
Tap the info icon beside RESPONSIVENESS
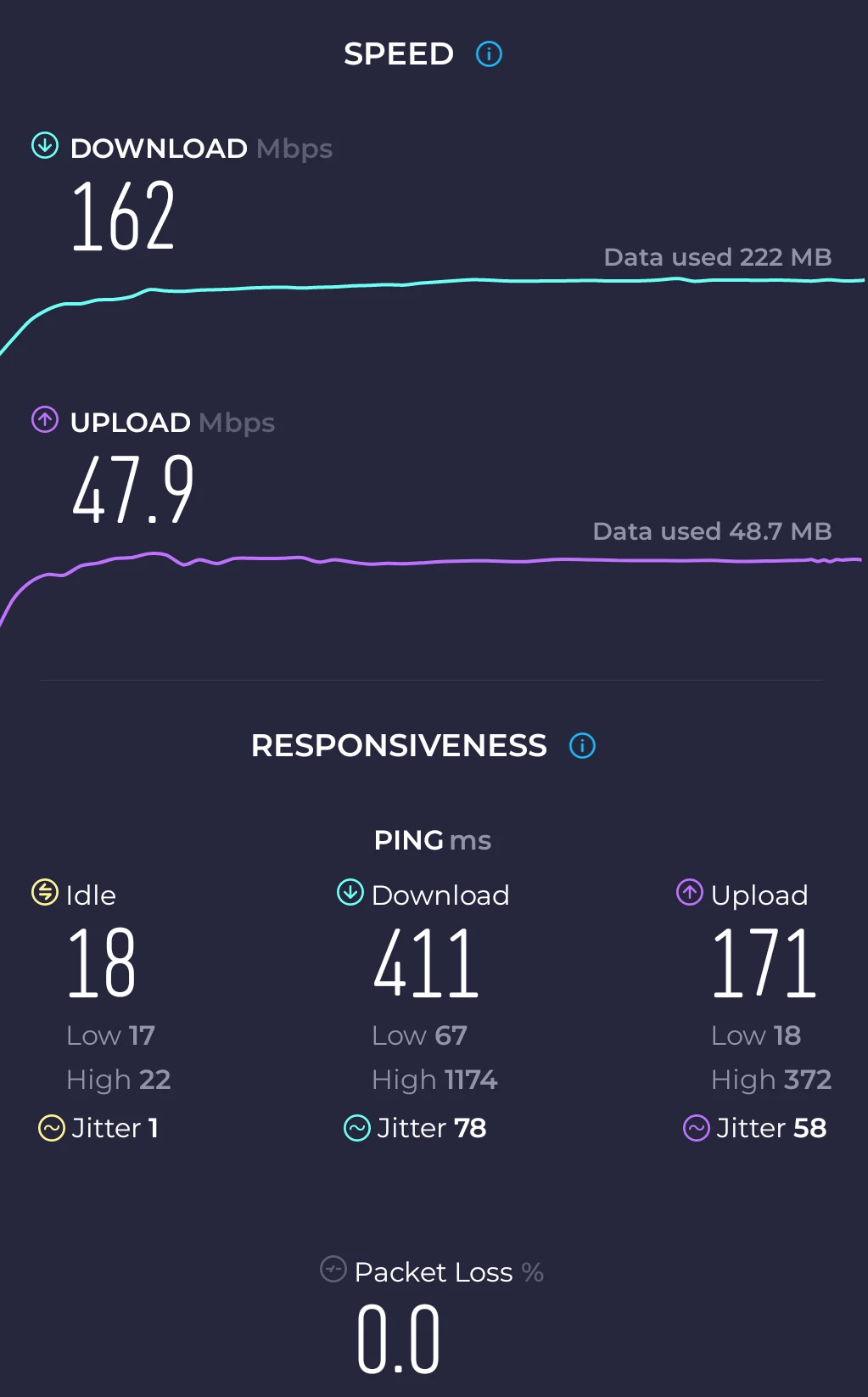pyautogui.click(x=582, y=746)
